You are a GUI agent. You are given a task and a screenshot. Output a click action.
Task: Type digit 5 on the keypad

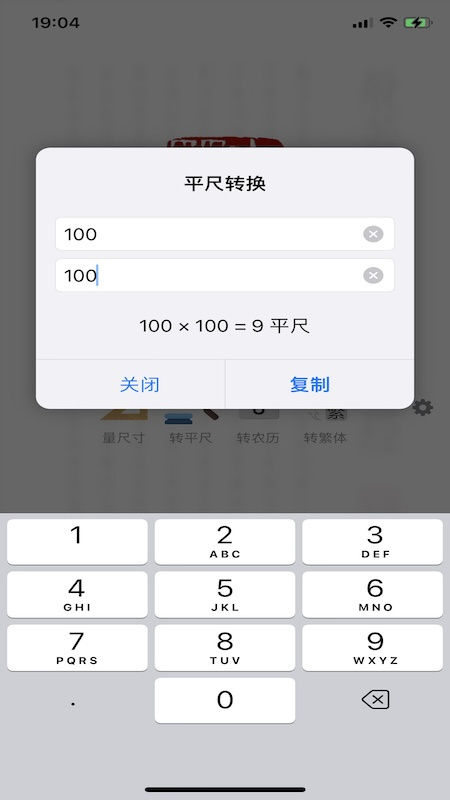pos(224,595)
